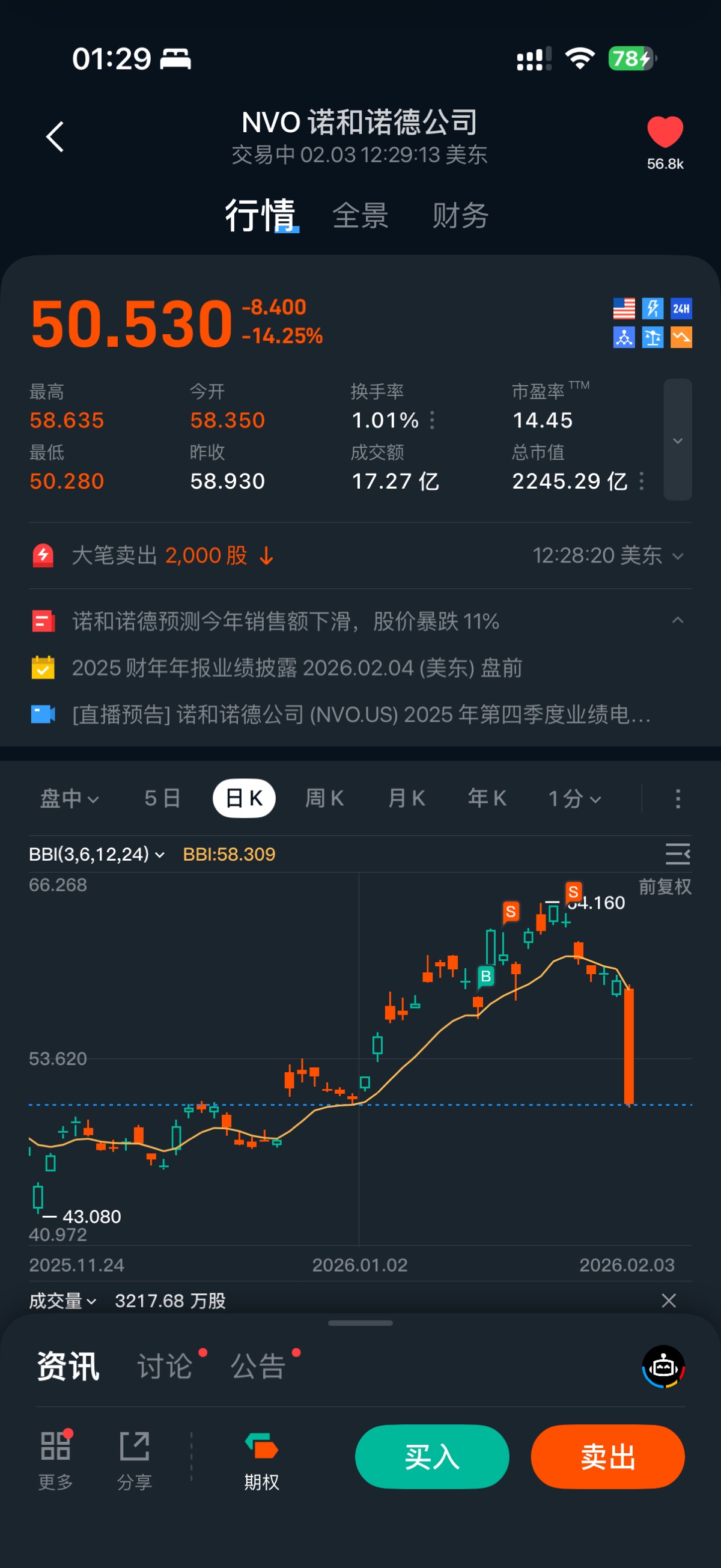
Task: Switch to the 全景 tab
Action: click(360, 216)
